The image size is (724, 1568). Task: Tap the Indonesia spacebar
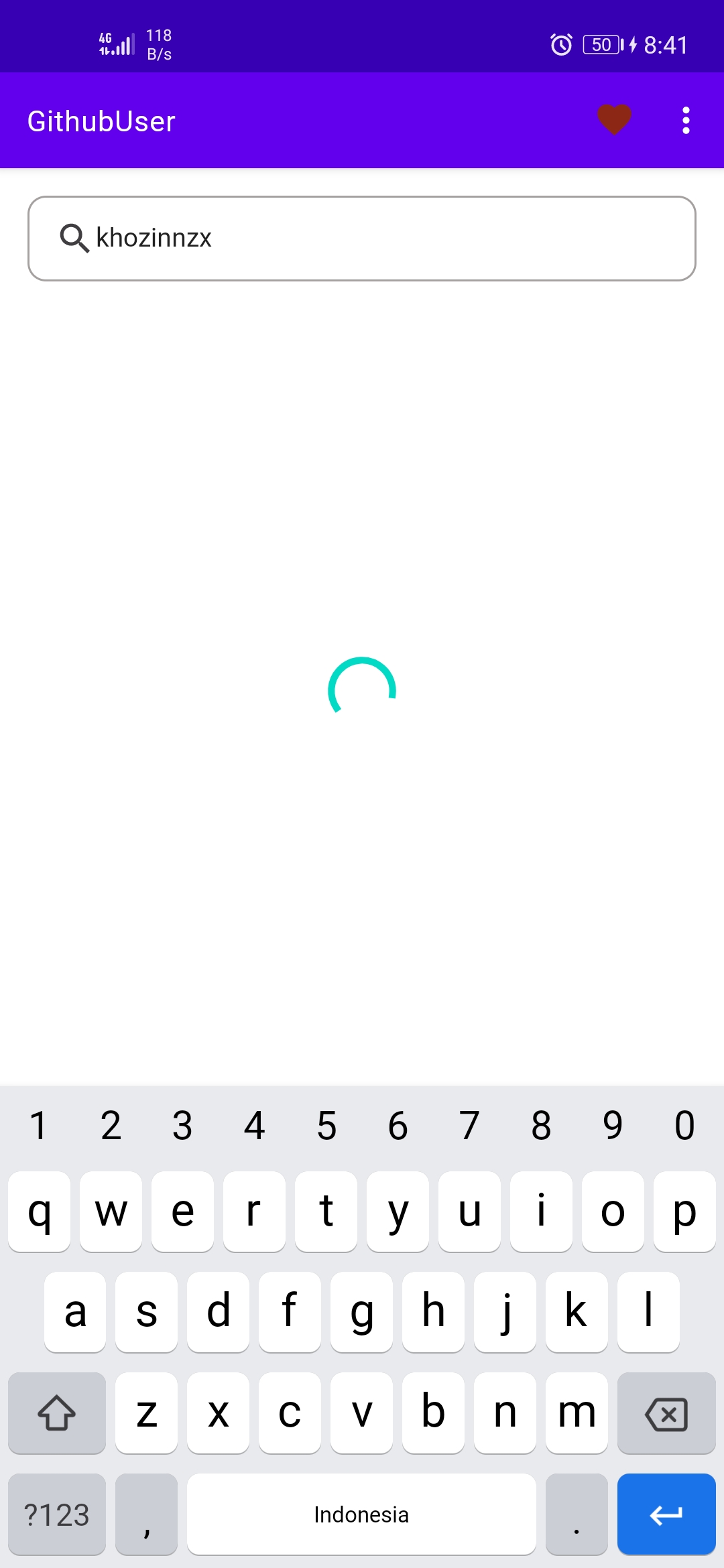(361, 1514)
